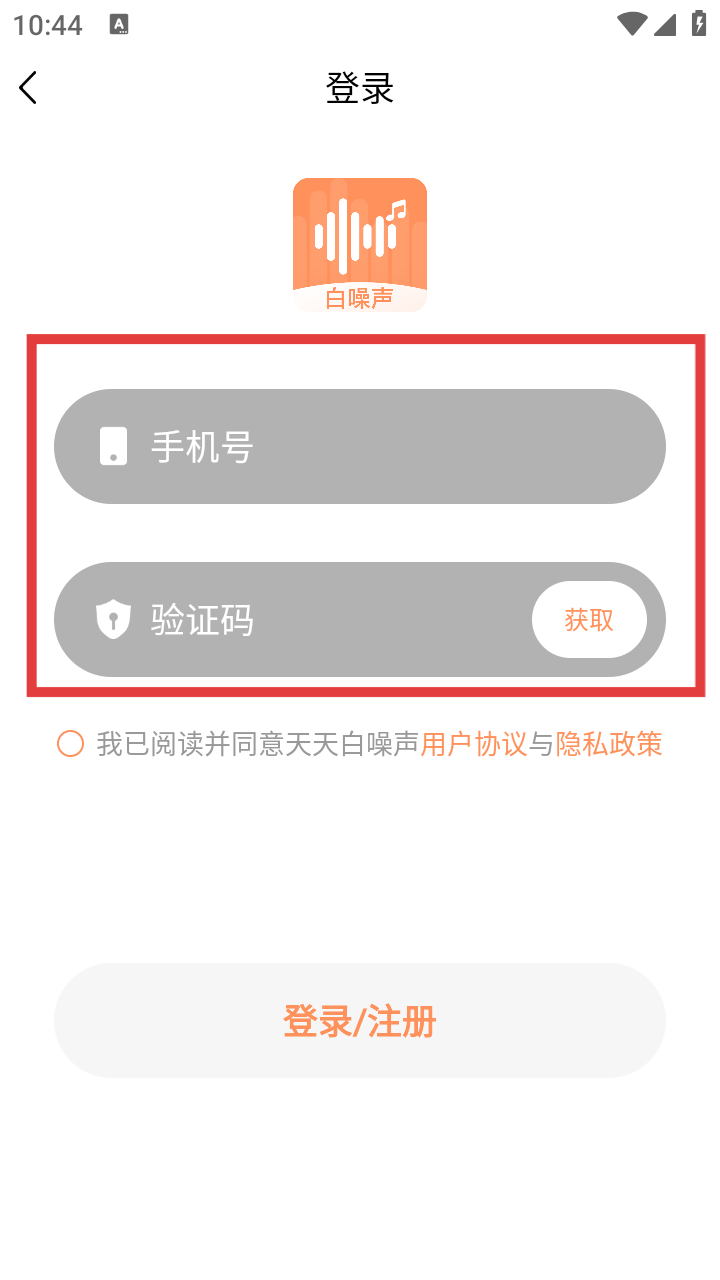
Task: Check the agreement circle before 我已阅读并同意
Action: [70, 744]
